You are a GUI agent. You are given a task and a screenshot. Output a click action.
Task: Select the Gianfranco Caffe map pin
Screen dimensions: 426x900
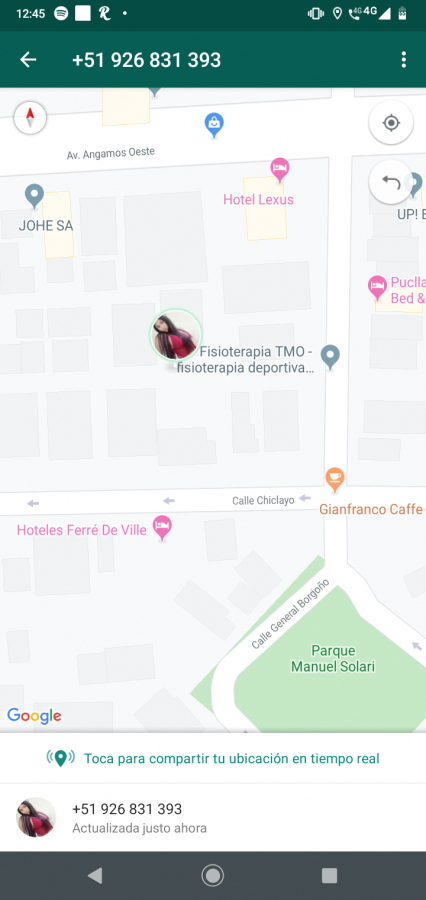tap(335, 479)
